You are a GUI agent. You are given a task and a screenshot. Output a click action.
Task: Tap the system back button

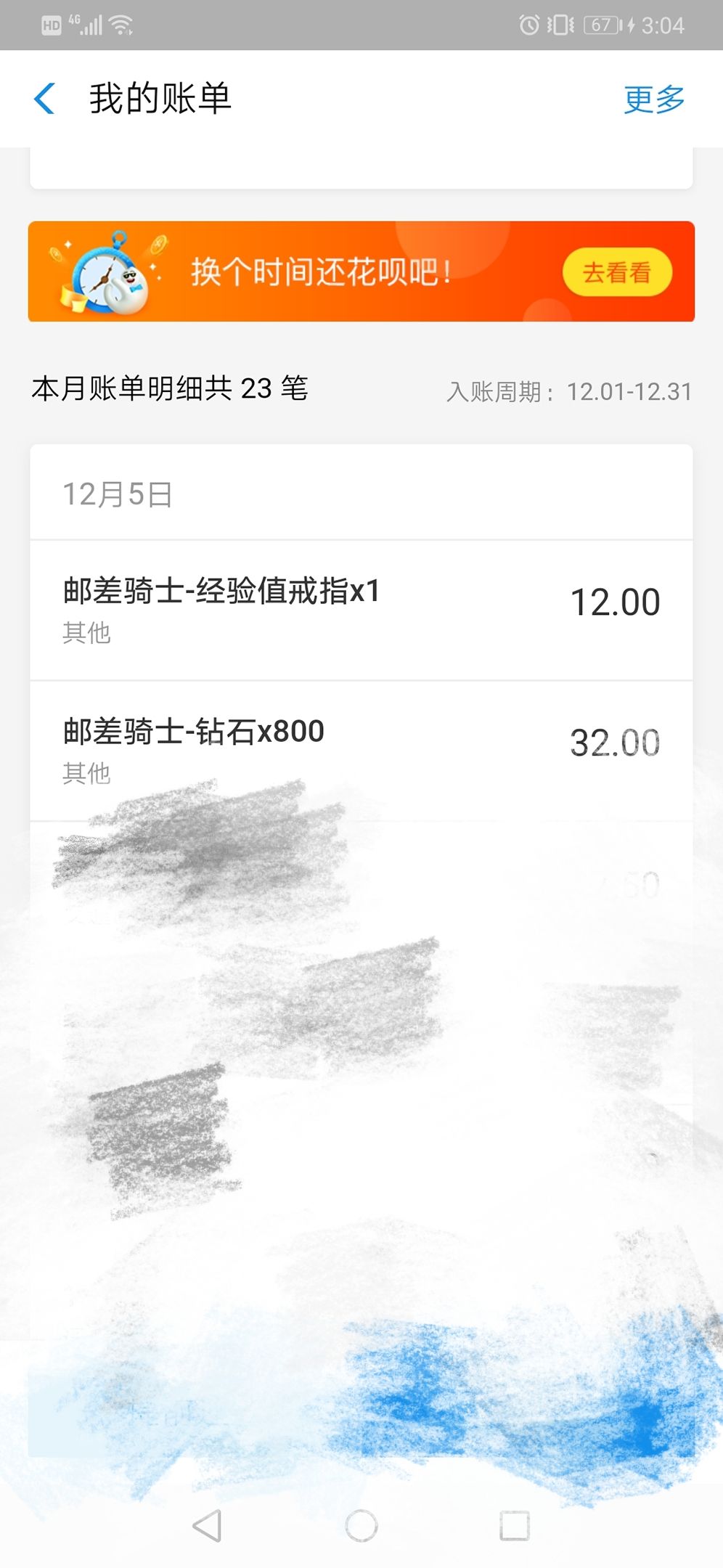(x=208, y=1525)
